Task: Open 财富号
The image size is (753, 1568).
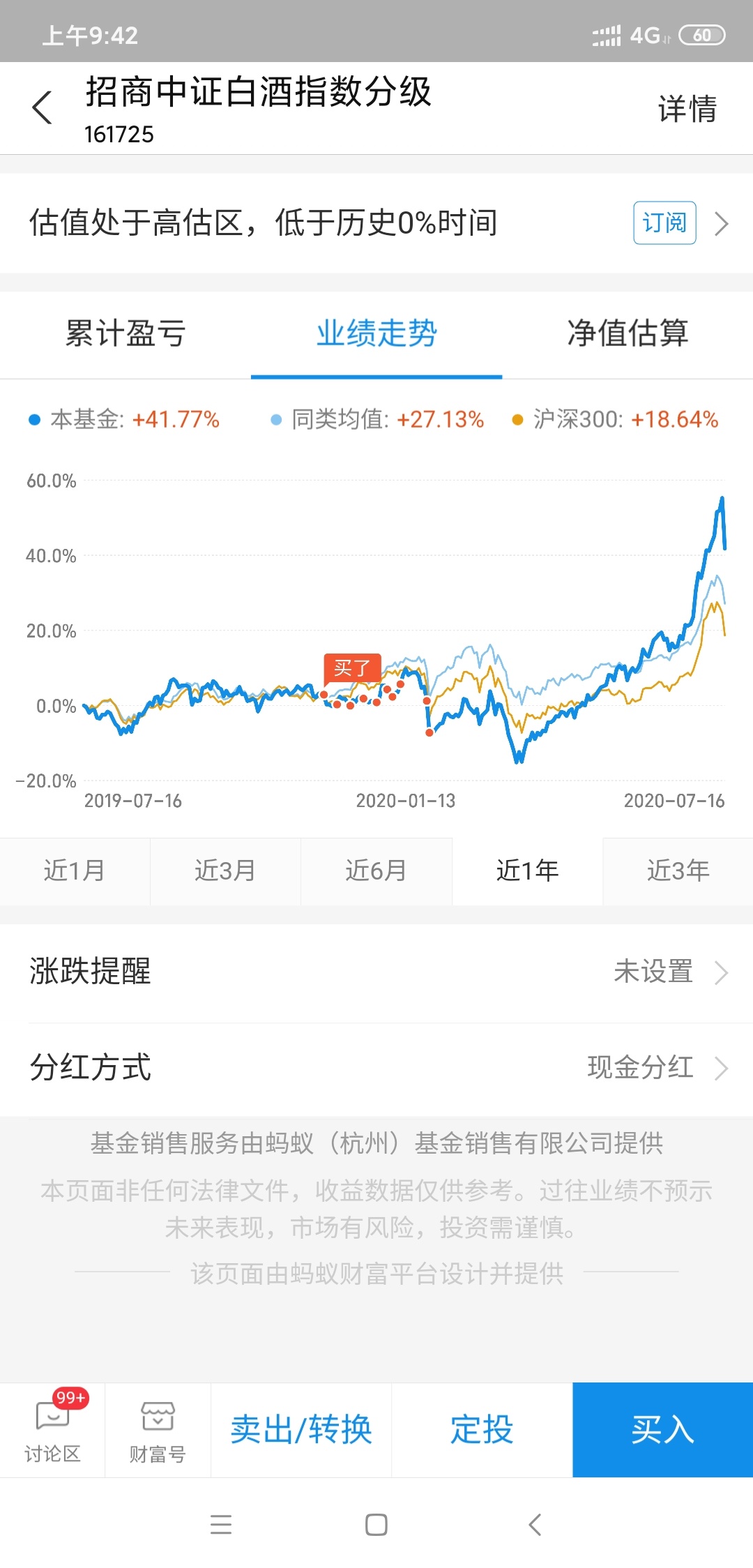Action: [x=158, y=1431]
